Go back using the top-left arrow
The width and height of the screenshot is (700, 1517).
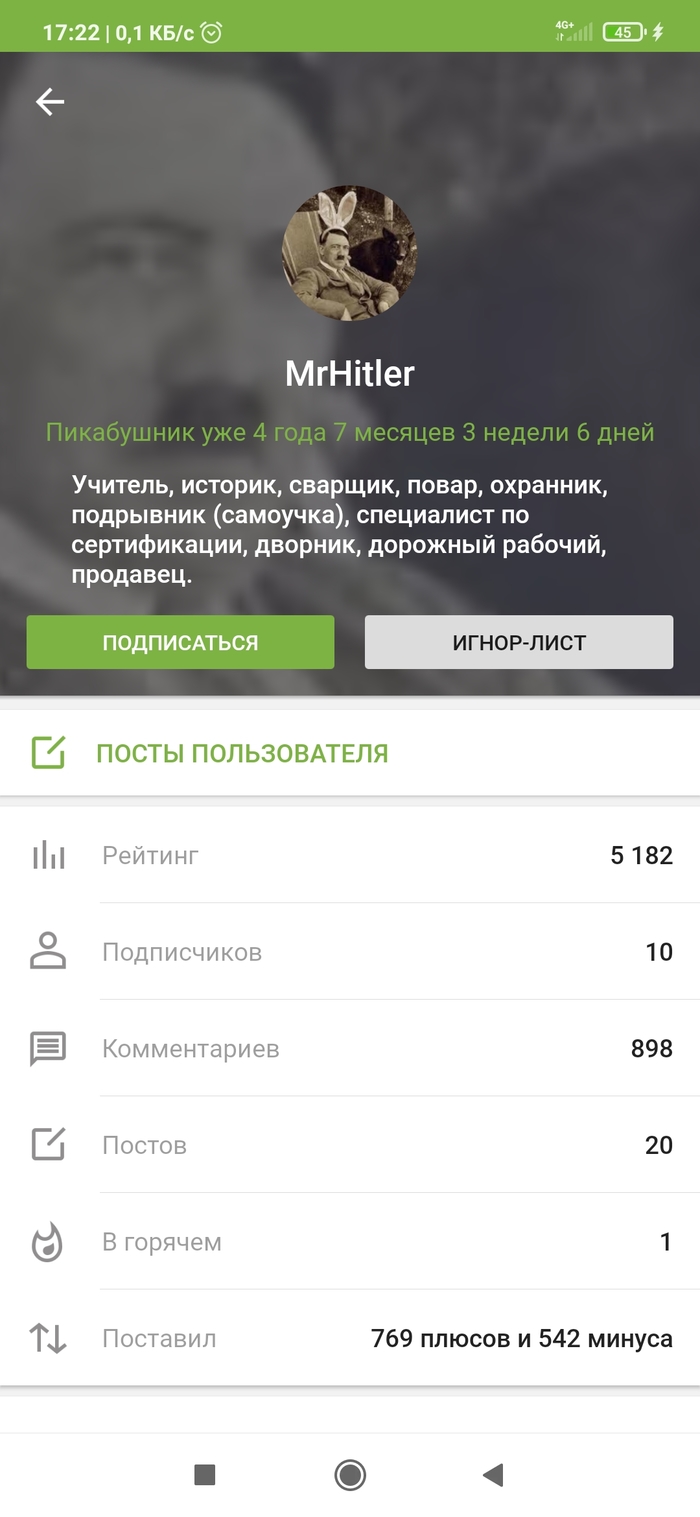[x=50, y=101]
